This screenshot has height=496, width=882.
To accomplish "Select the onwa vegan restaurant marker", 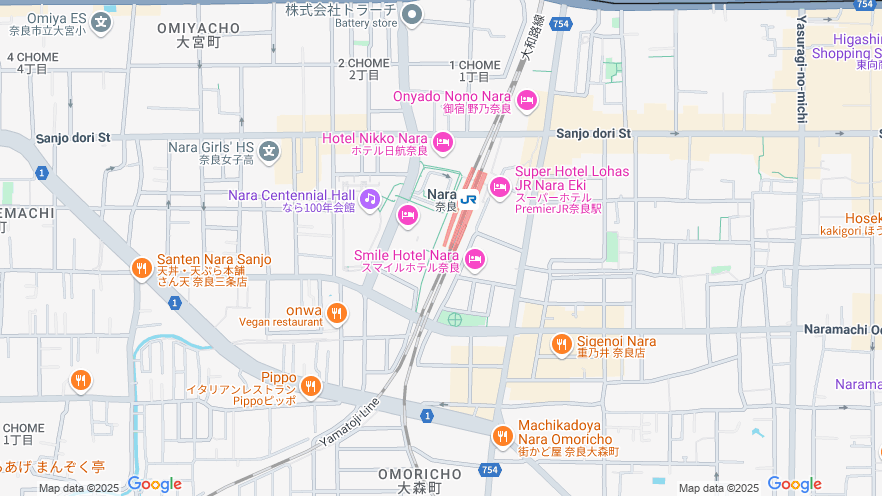I will click(x=337, y=314).
